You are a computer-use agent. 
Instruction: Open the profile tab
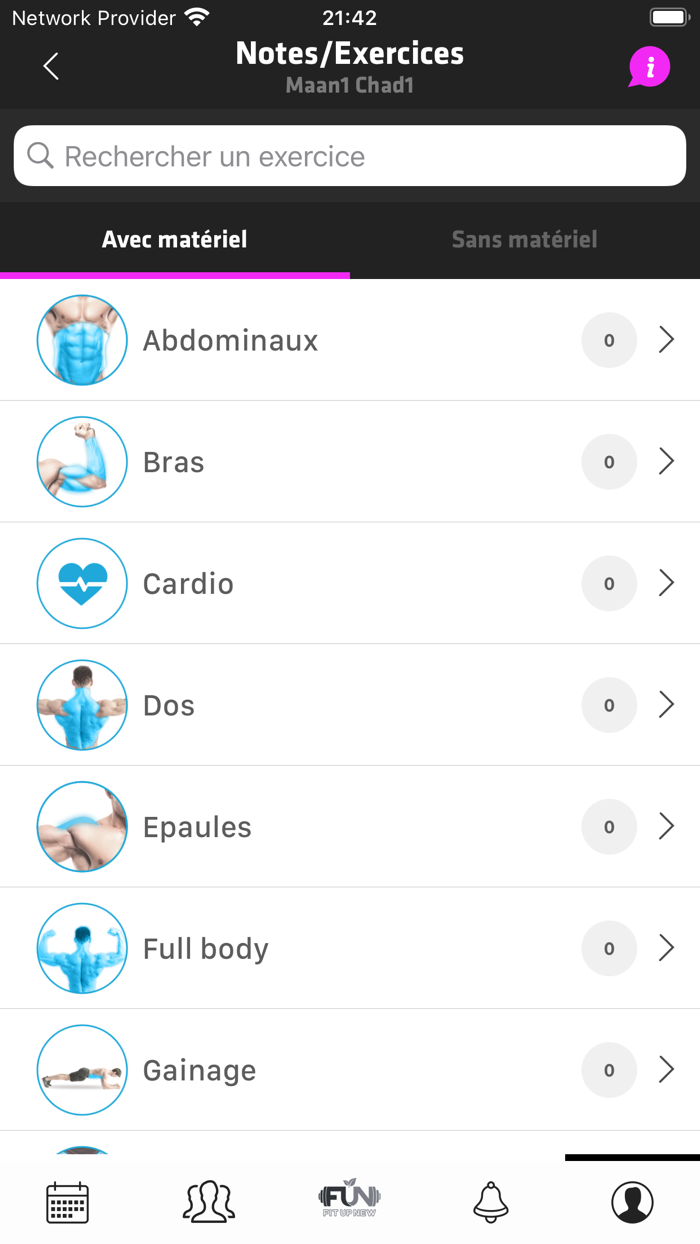[x=632, y=1202]
